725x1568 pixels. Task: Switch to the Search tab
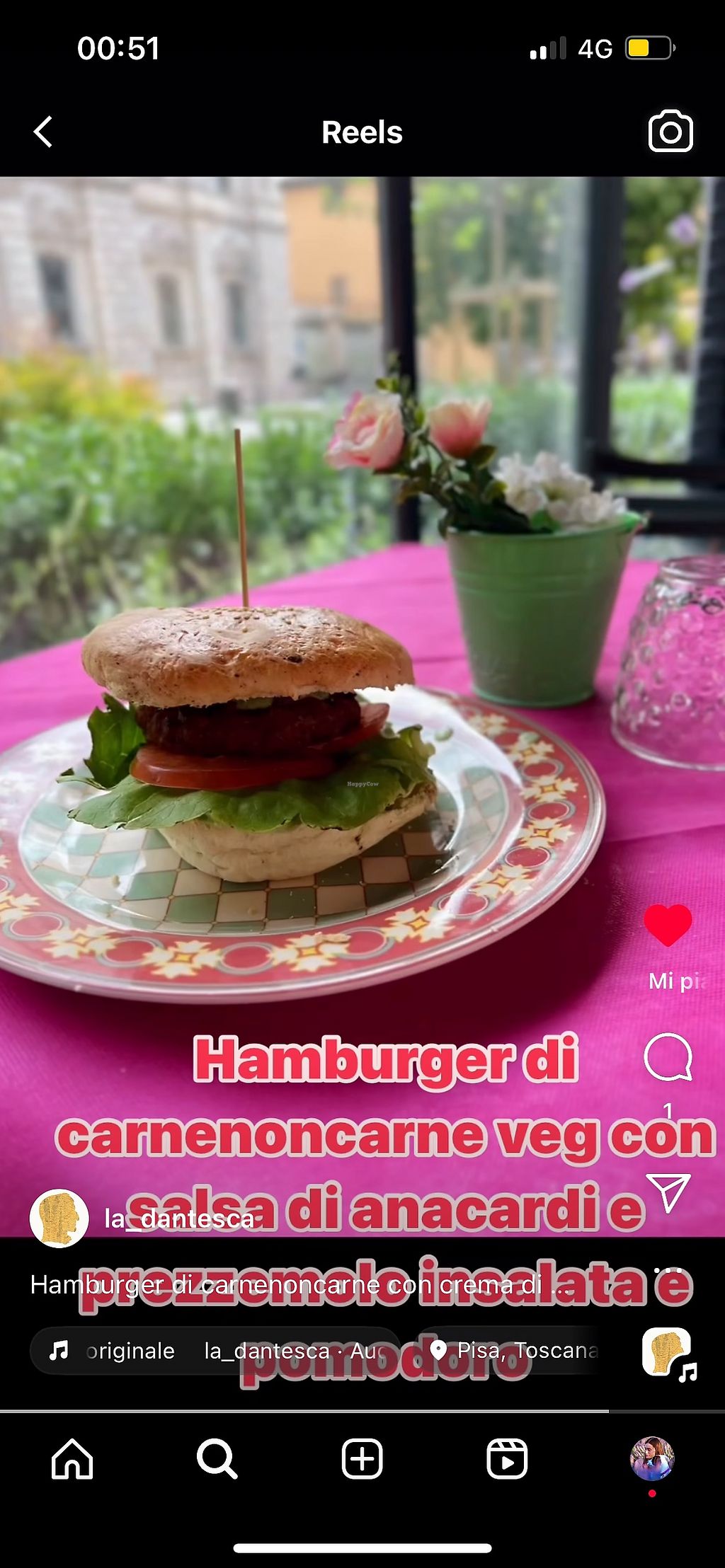tap(217, 1459)
